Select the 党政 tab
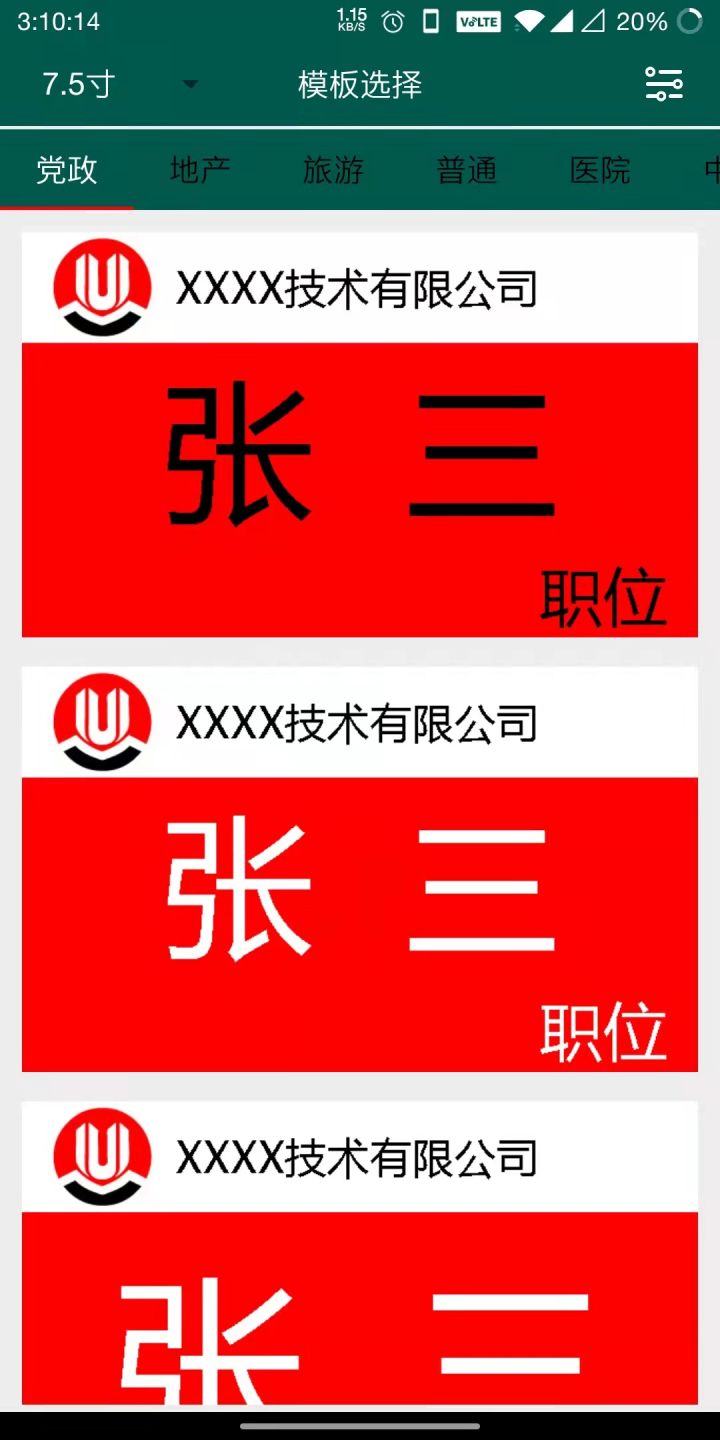The height and width of the screenshot is (1440, 720). pos(67,170)
